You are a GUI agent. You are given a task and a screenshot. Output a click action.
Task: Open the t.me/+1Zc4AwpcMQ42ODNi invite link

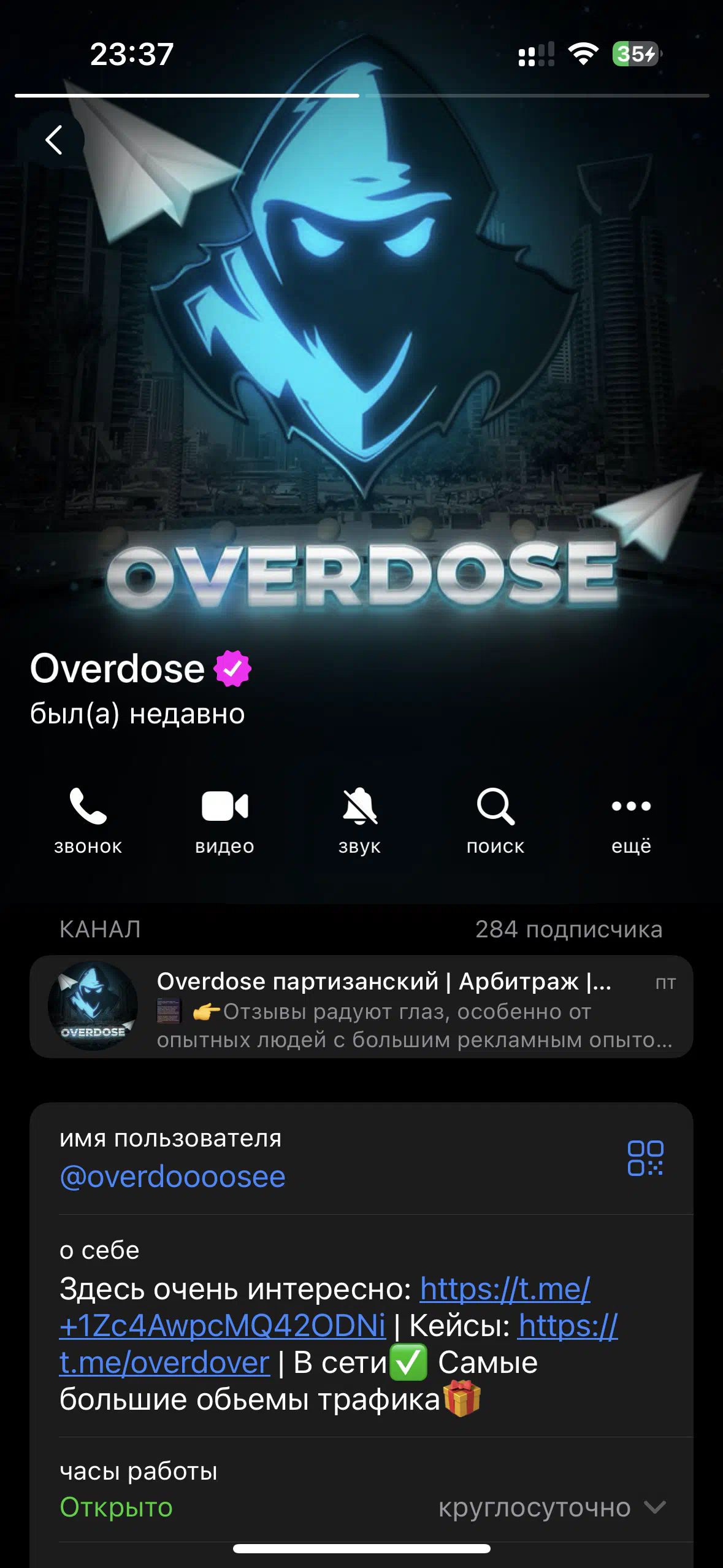(324, 1307)
